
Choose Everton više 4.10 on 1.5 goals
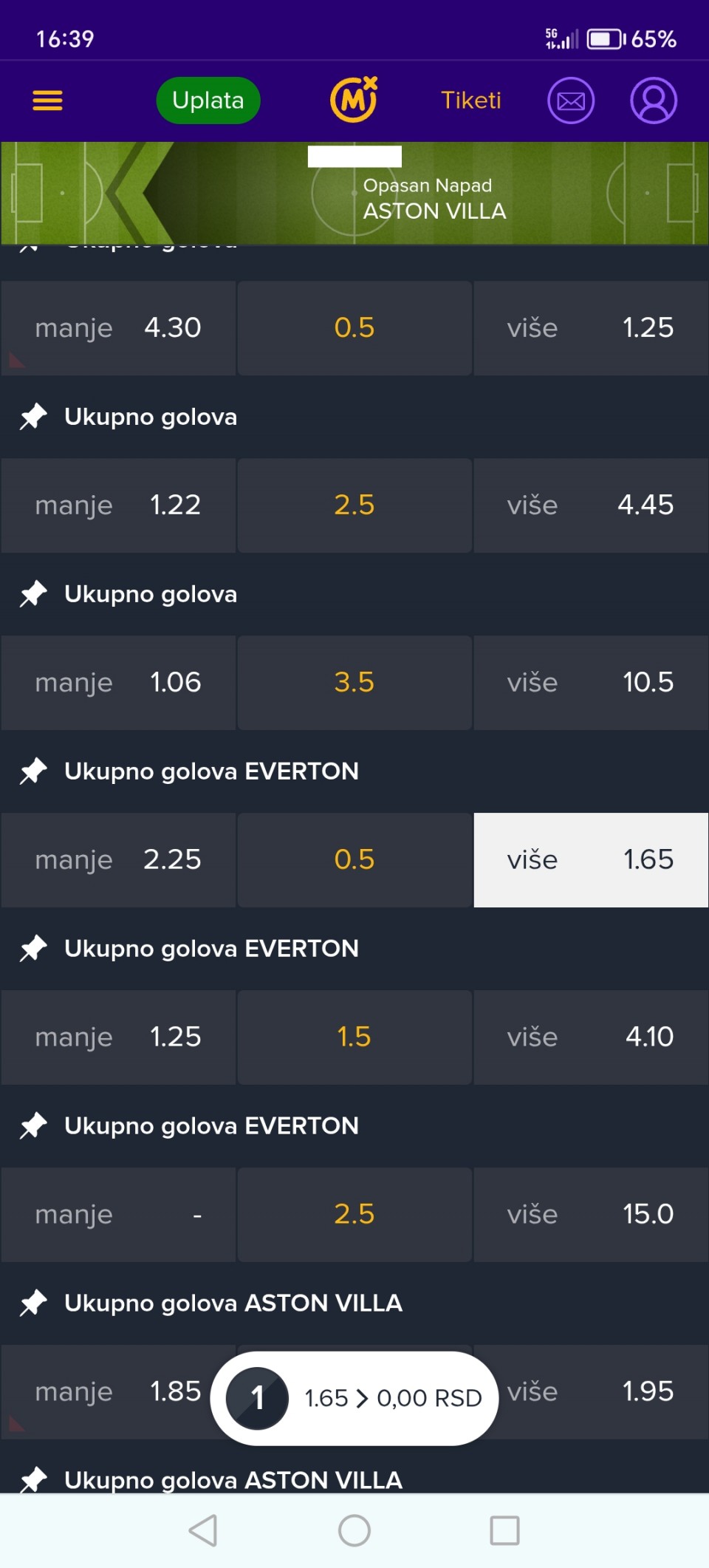(x=591, y=1037)
